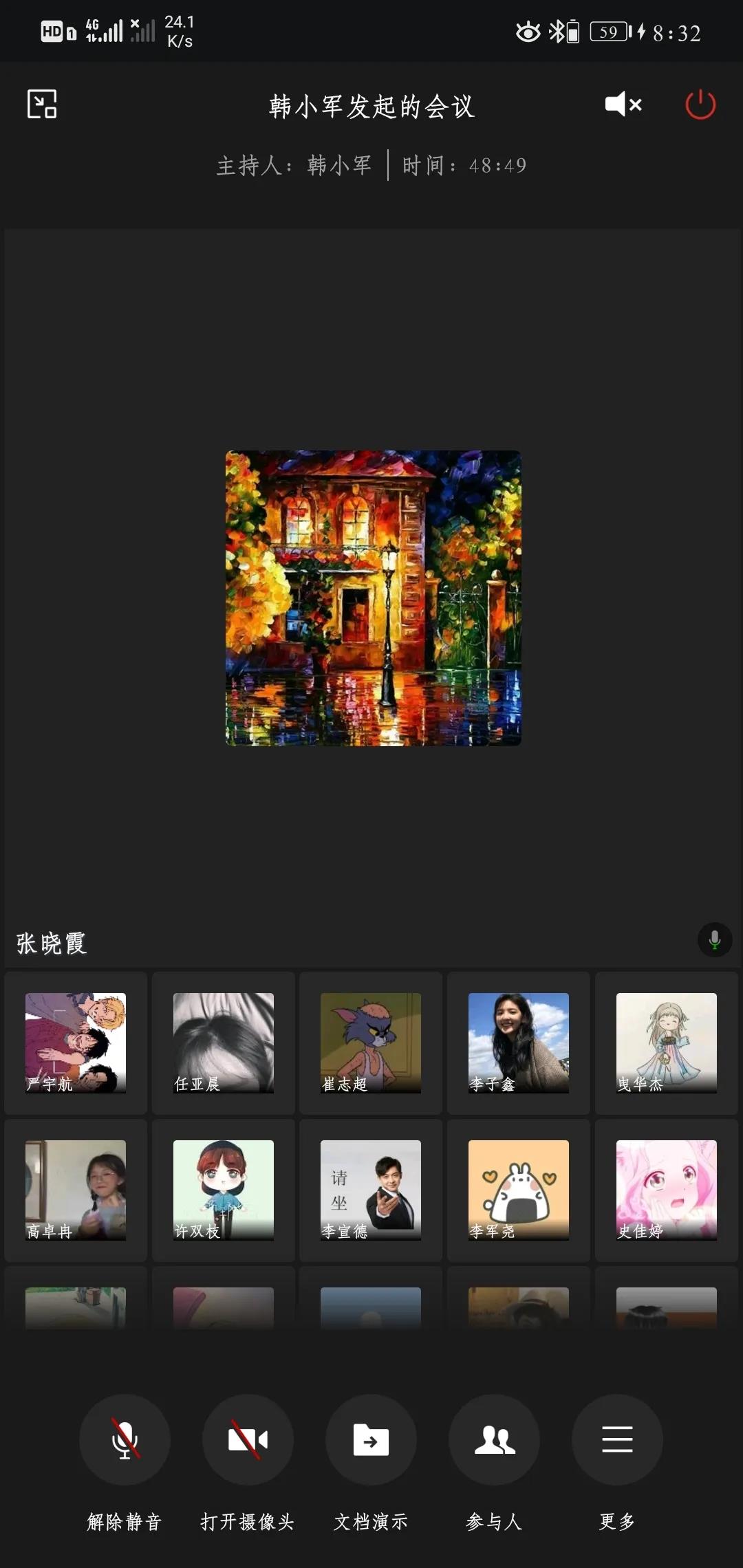Select participant 史佳婷
The height and width of the screenshot is (1568, 743).
click(666, 1190)
